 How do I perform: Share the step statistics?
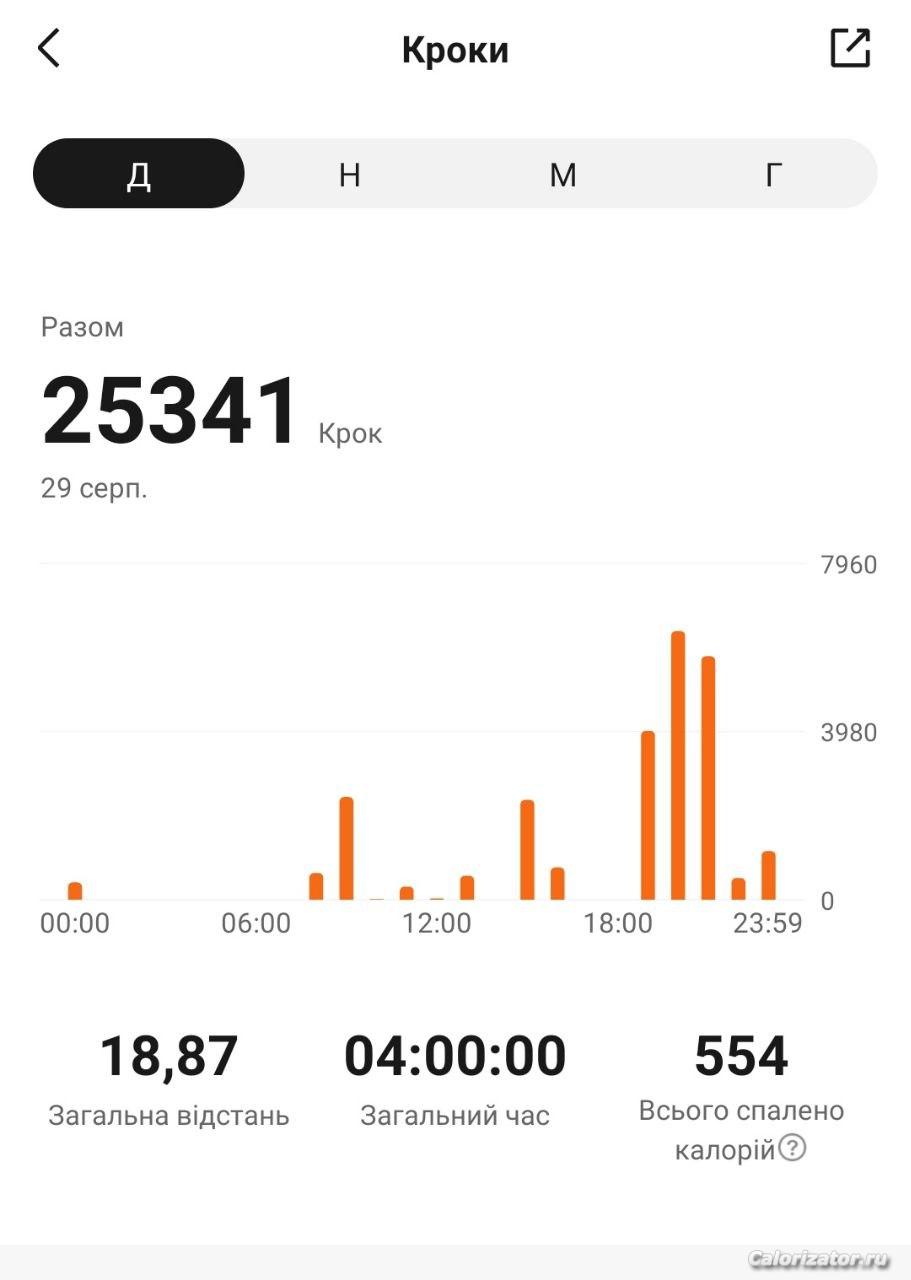coord(850,49)
